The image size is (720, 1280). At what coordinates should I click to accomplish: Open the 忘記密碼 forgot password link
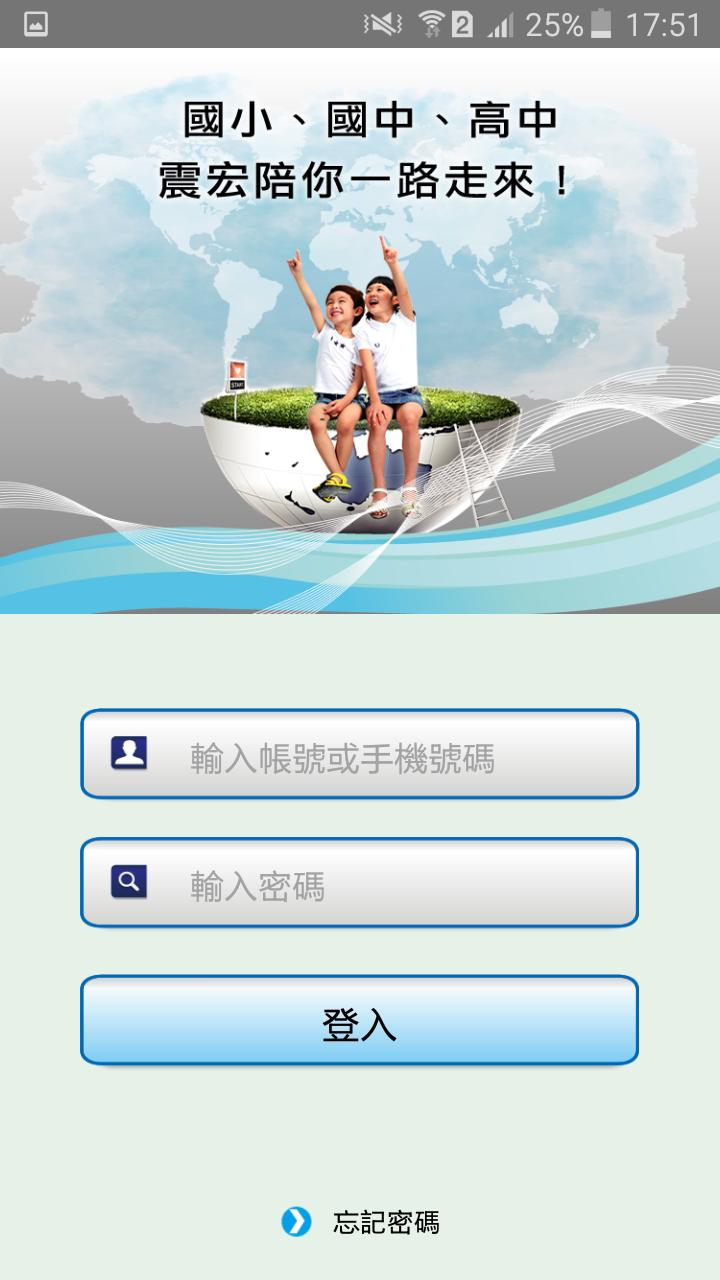click(384, 1222)
